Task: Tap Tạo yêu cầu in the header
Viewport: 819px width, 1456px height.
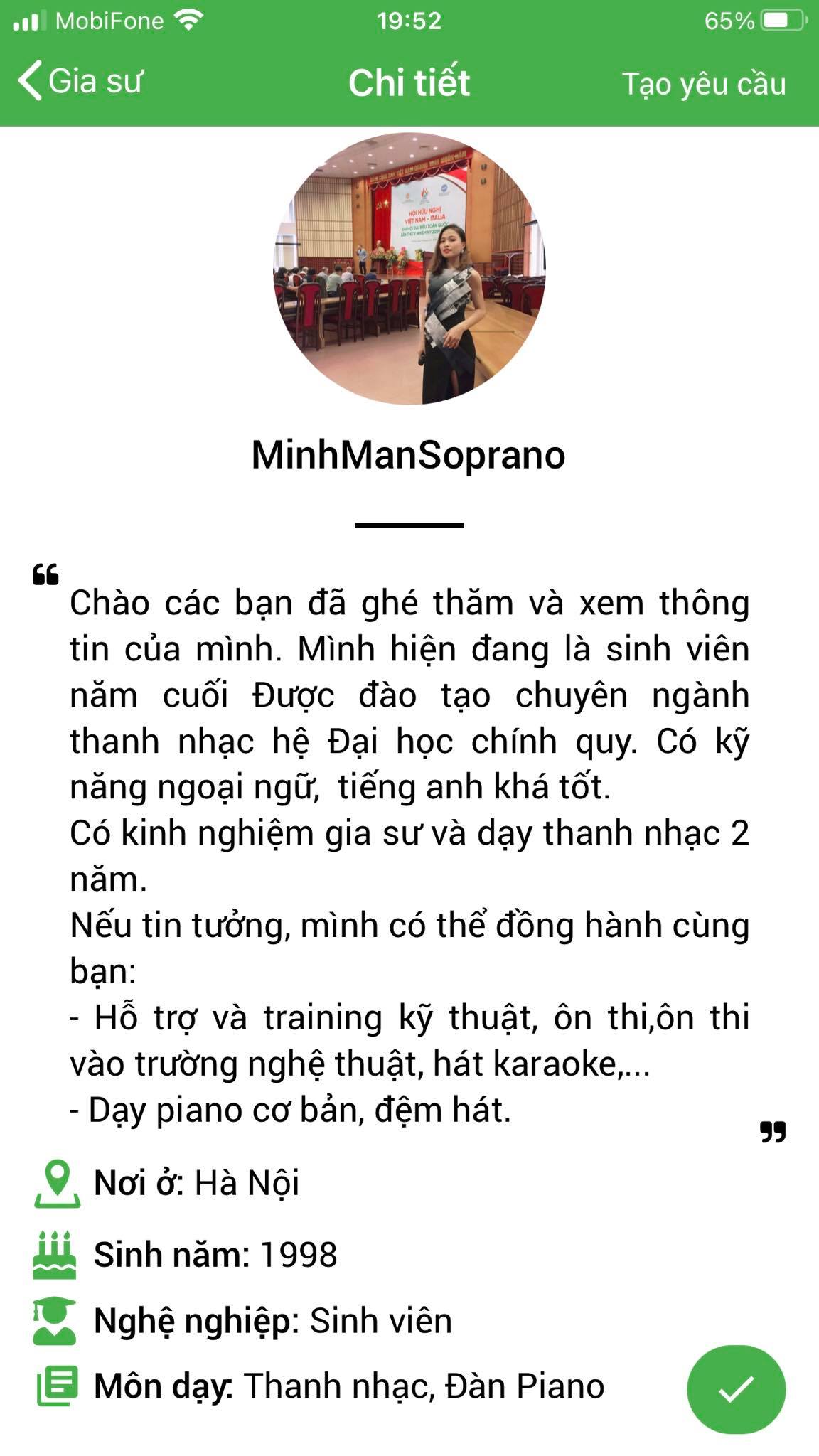Action: 704,84
